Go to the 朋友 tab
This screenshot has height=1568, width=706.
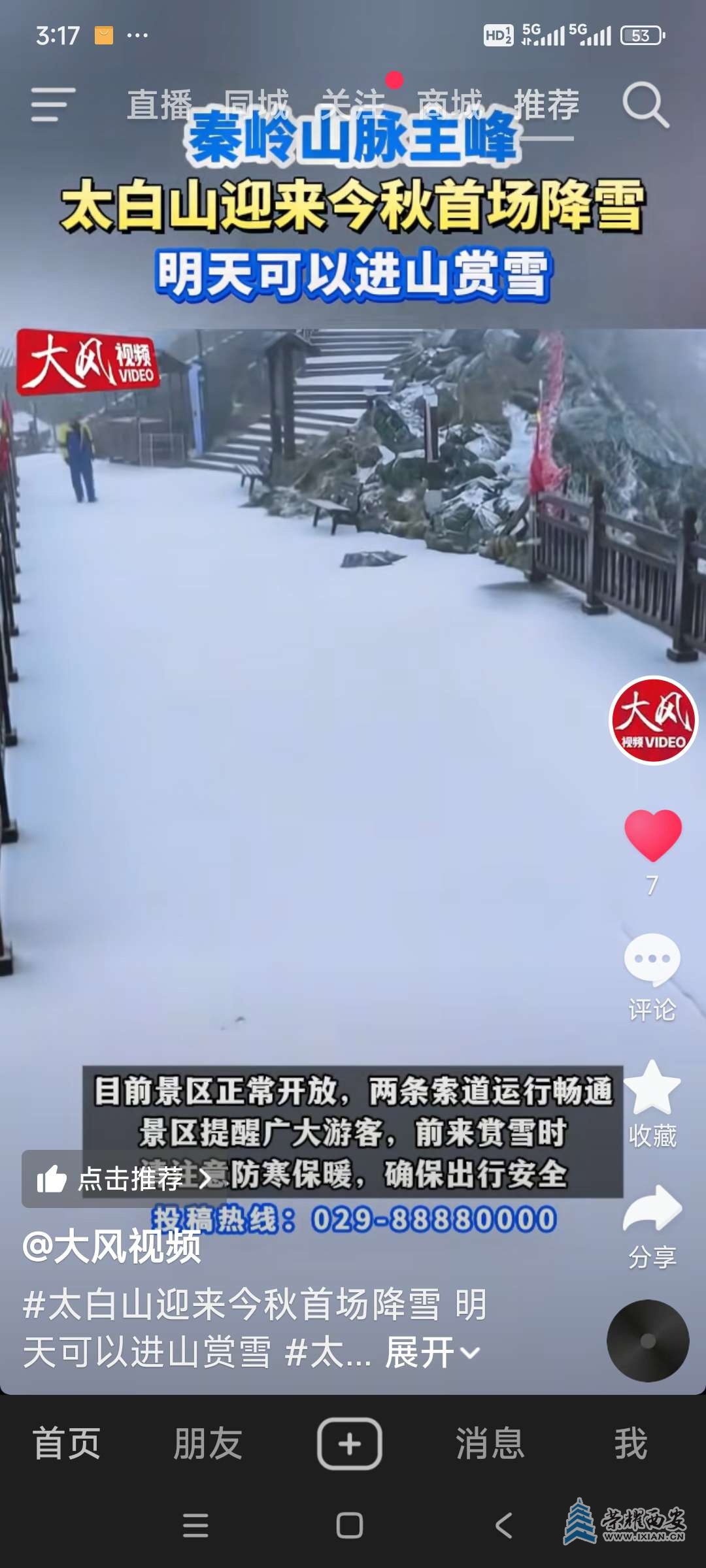(x=208, y=1443)
